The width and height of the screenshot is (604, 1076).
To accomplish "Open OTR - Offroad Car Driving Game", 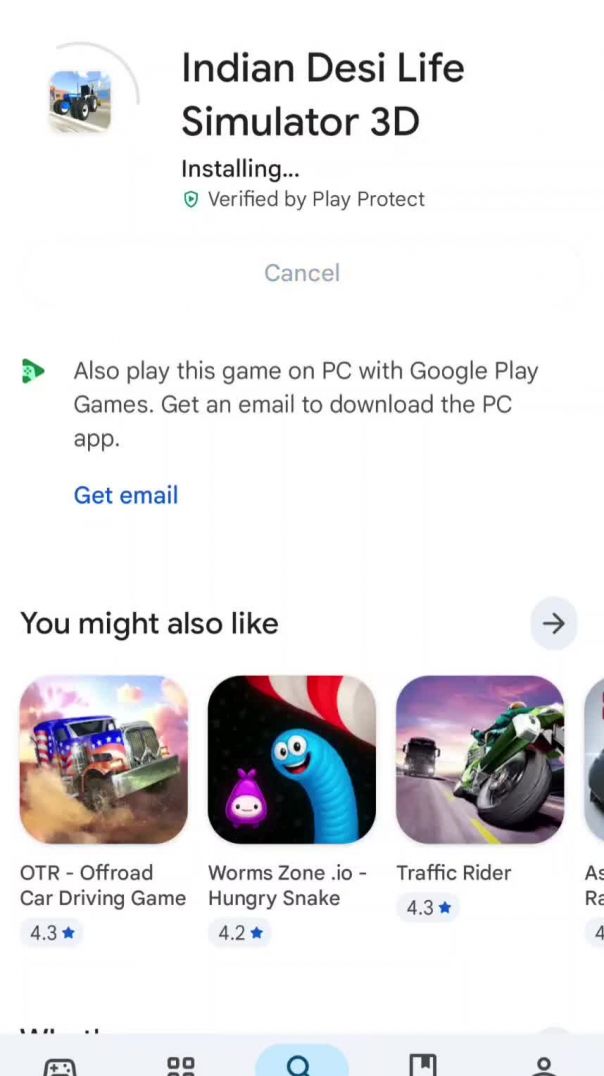I will pyautogui.click(x=104, y=760).
